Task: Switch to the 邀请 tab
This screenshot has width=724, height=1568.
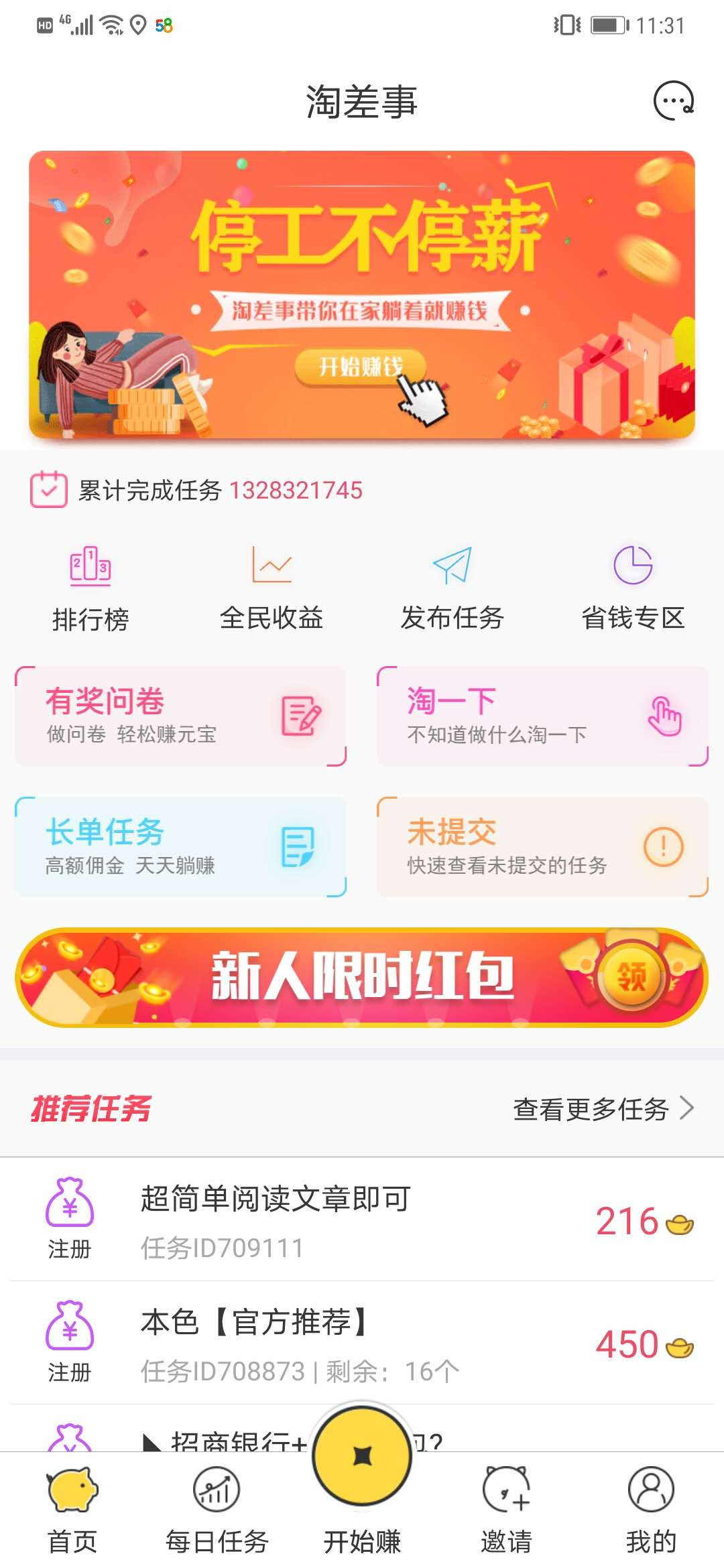Action: [507, 1511]
